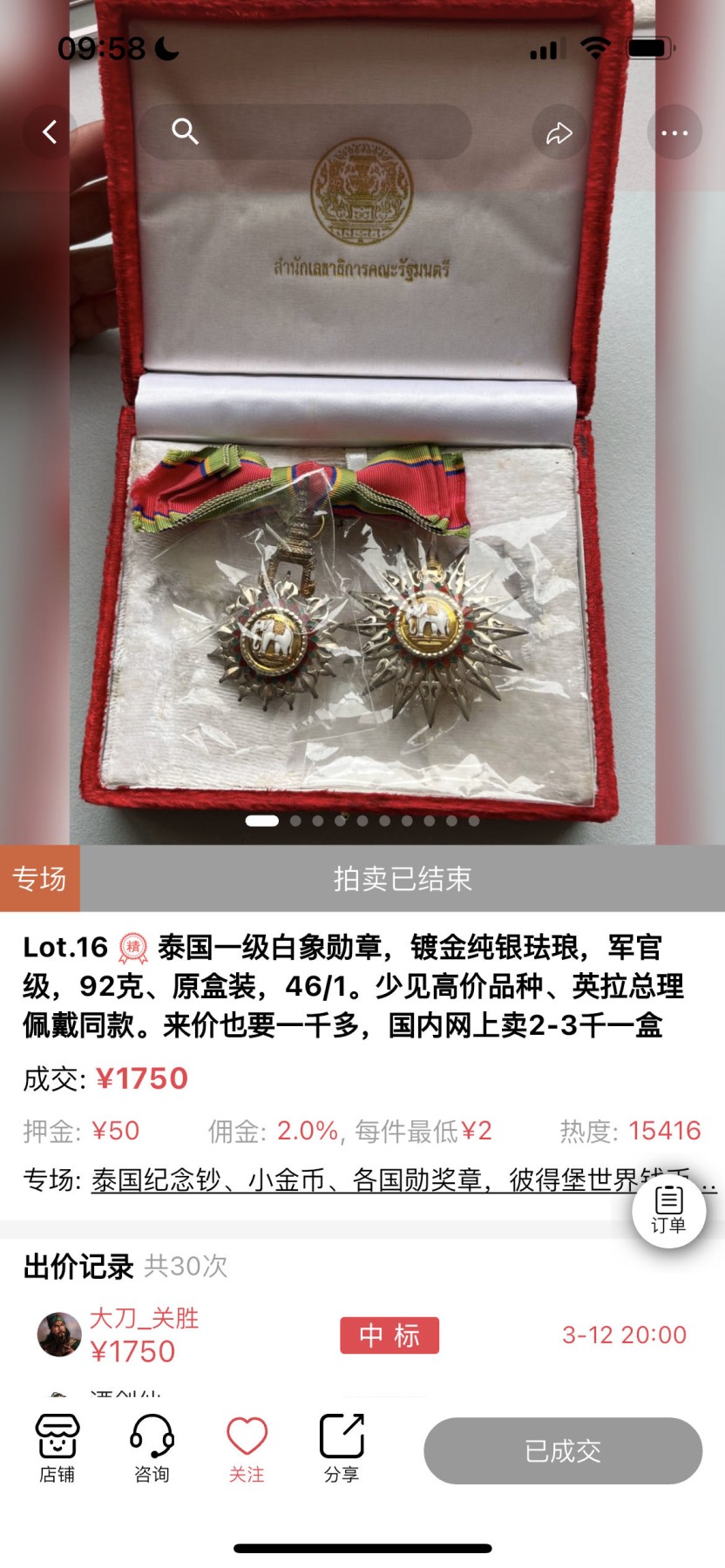Screen dimensions: 725x1568
Task: Tap the image page indicator dots
Action: (362, 821)
